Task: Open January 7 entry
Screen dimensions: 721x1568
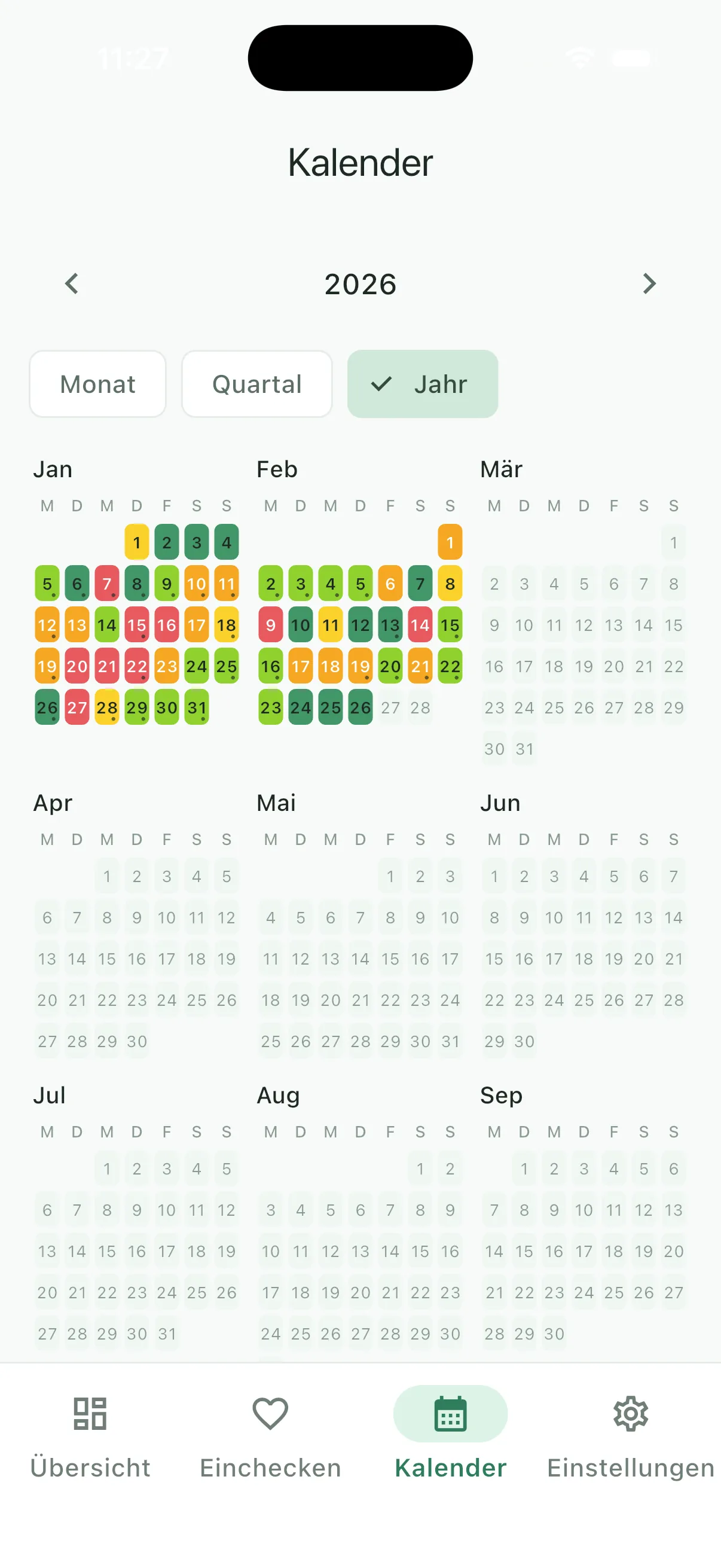Action: (x=107, y=584)
